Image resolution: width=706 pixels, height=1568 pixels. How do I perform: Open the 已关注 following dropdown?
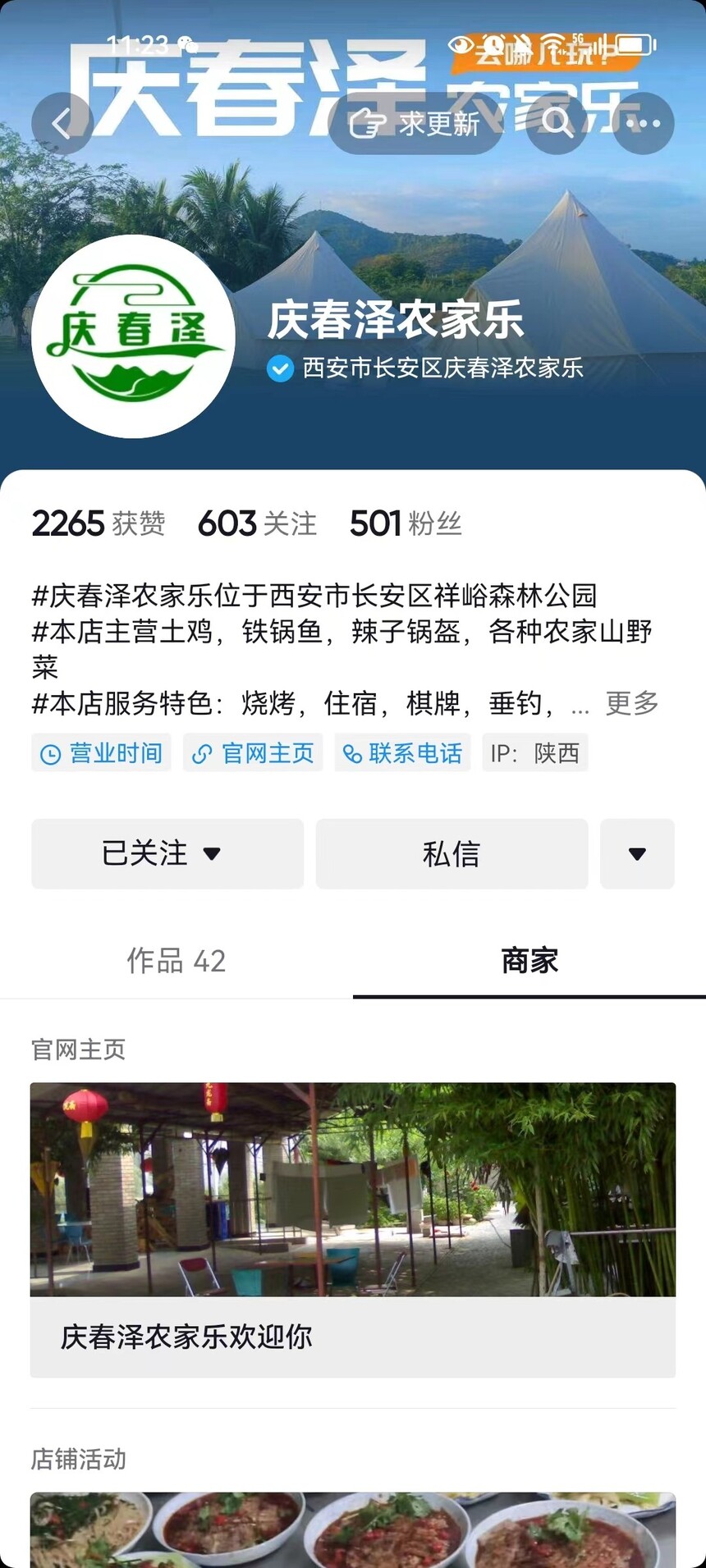(167, 853)
